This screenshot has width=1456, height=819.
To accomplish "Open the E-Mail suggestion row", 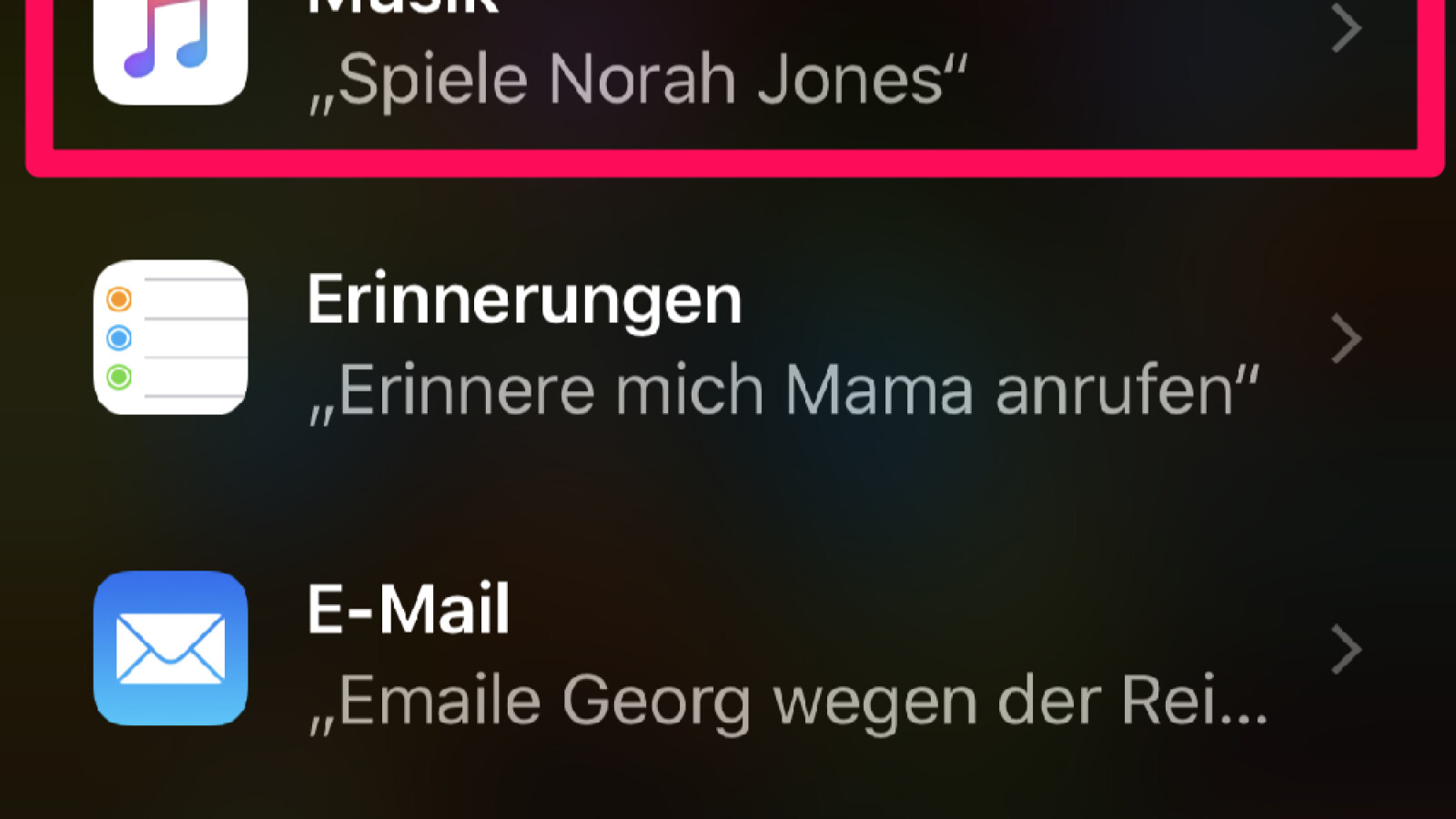I will tap(728, 650).
